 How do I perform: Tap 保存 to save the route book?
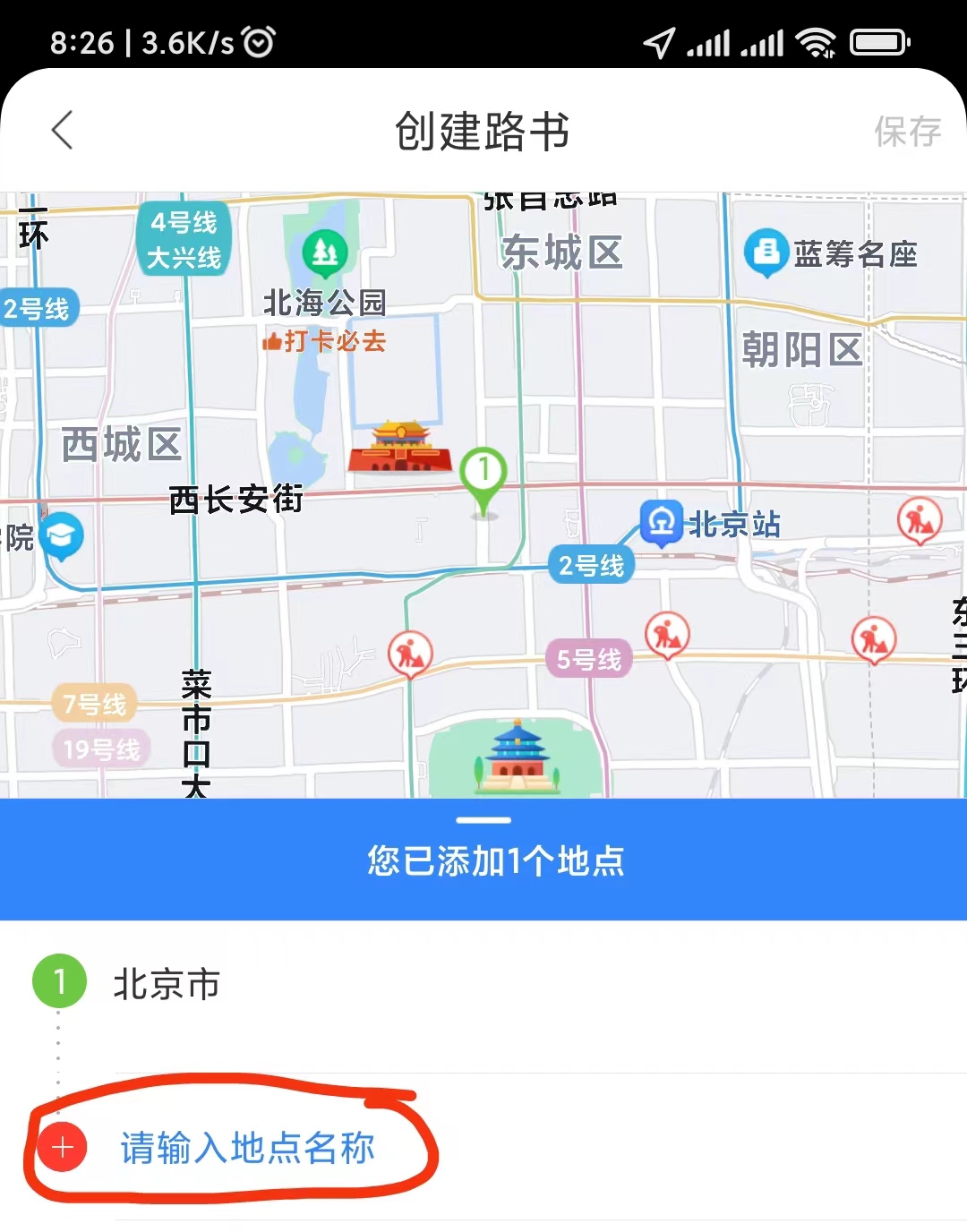pyautogui.click(x=906, y=132)
